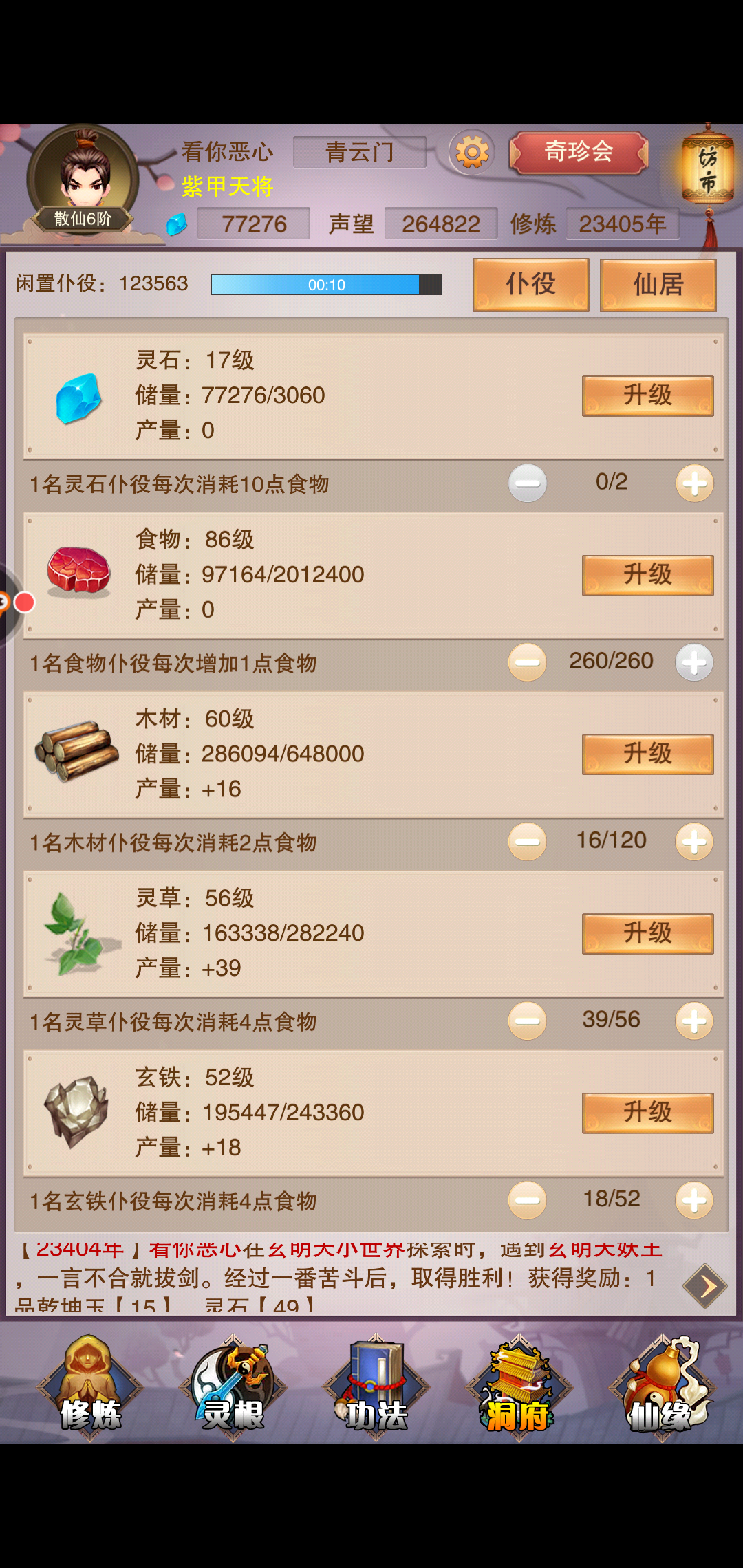Open the settings gear icon
Viewport: 743px width, 1568px height.
(x=472, y=151)
